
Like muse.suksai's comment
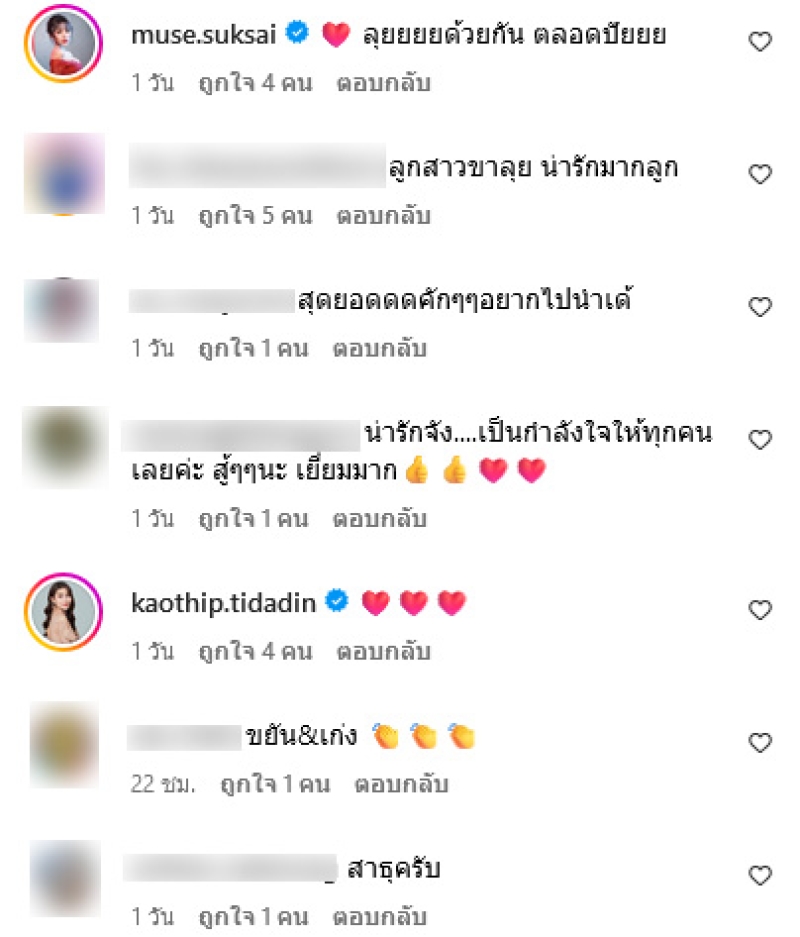point(760,42)
